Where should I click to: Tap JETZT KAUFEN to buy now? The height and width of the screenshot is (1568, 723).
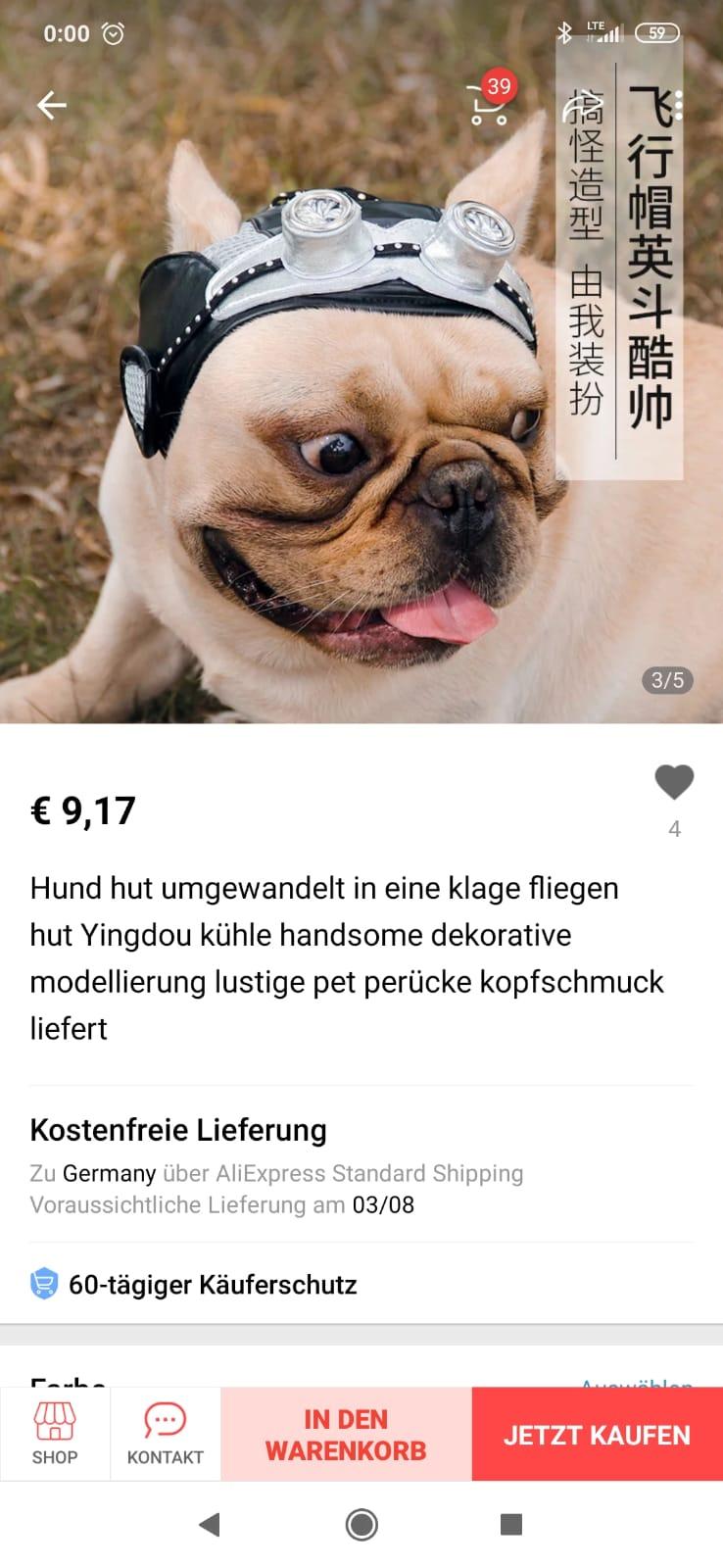pos(597,1434)
